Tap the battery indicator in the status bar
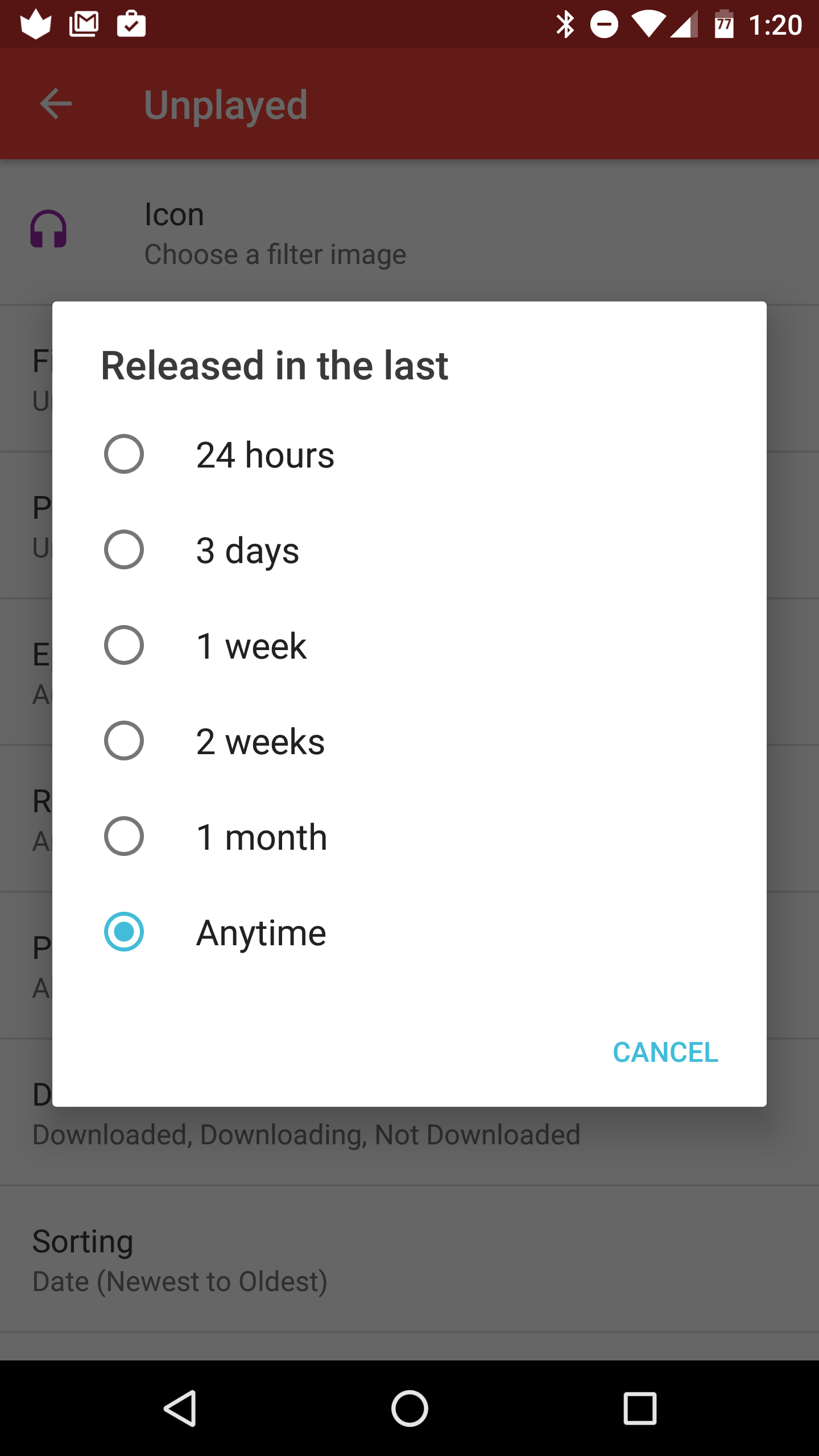This screenshot has height=1456, width=819. (724, 24)
